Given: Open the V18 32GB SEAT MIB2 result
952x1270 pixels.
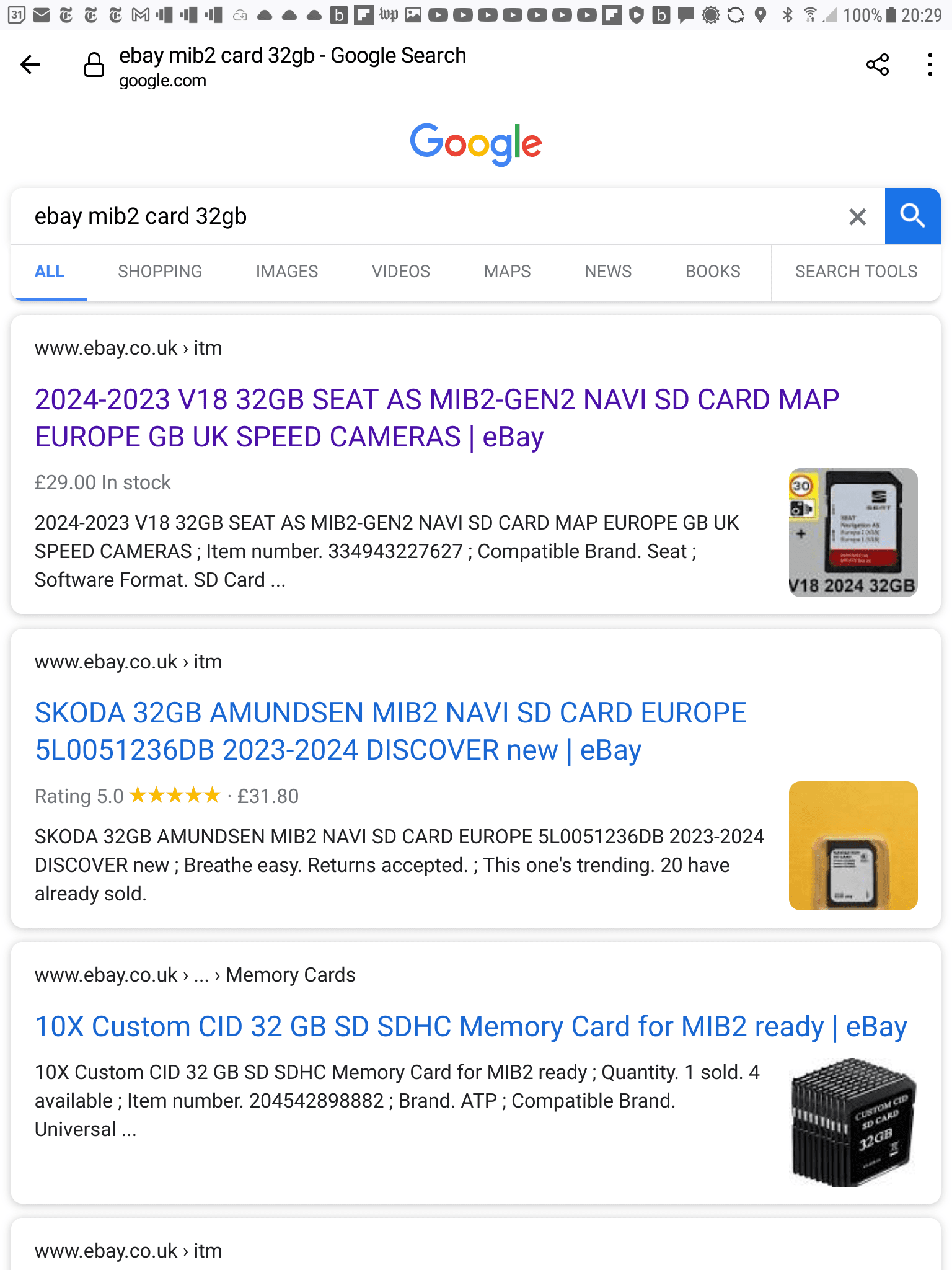Looking at the screenshot, I should (437, 418).
